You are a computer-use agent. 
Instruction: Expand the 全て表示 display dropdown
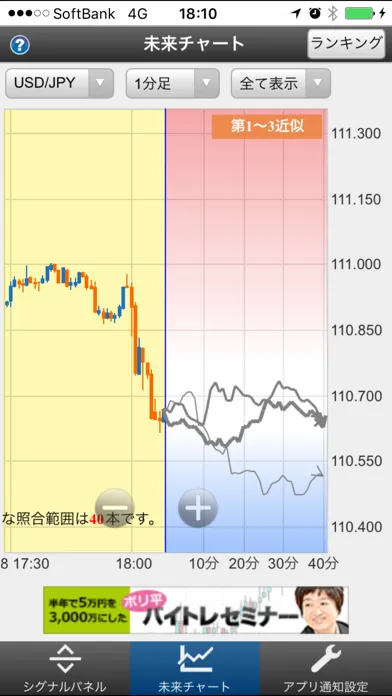coord(281,83)
